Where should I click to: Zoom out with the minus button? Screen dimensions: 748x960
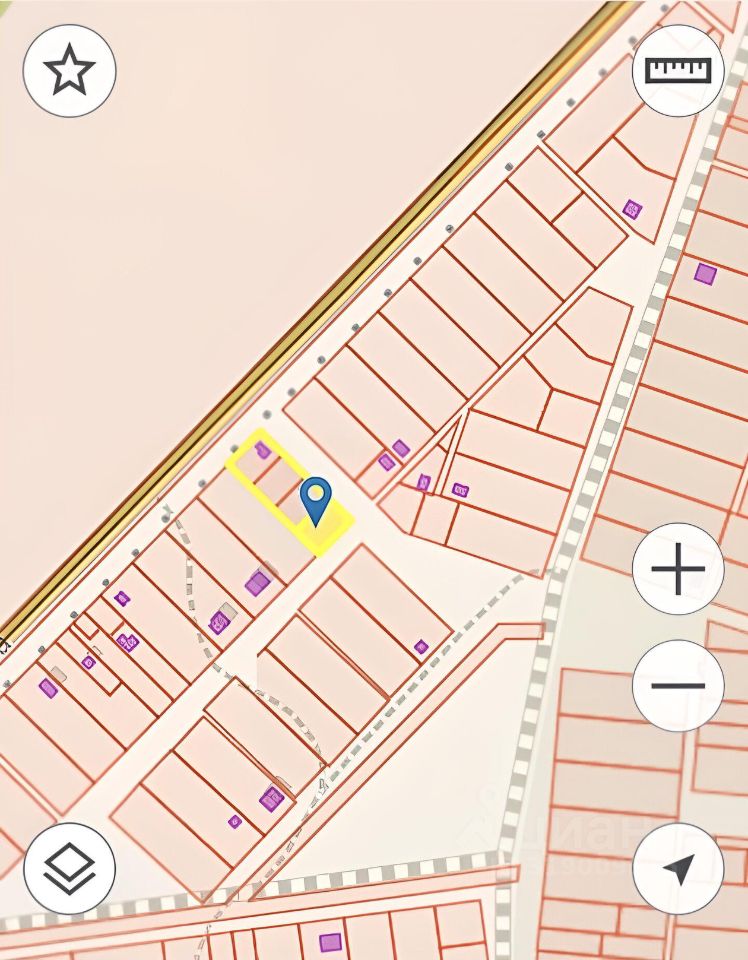coord(678,686)
